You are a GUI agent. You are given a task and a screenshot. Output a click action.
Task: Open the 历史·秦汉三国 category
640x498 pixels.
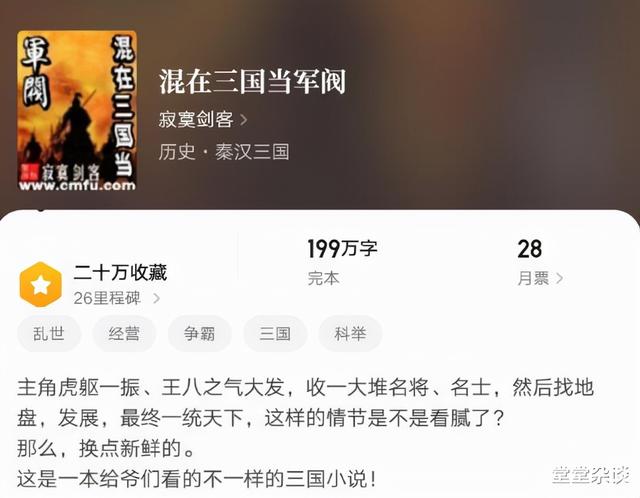point(224,152)
